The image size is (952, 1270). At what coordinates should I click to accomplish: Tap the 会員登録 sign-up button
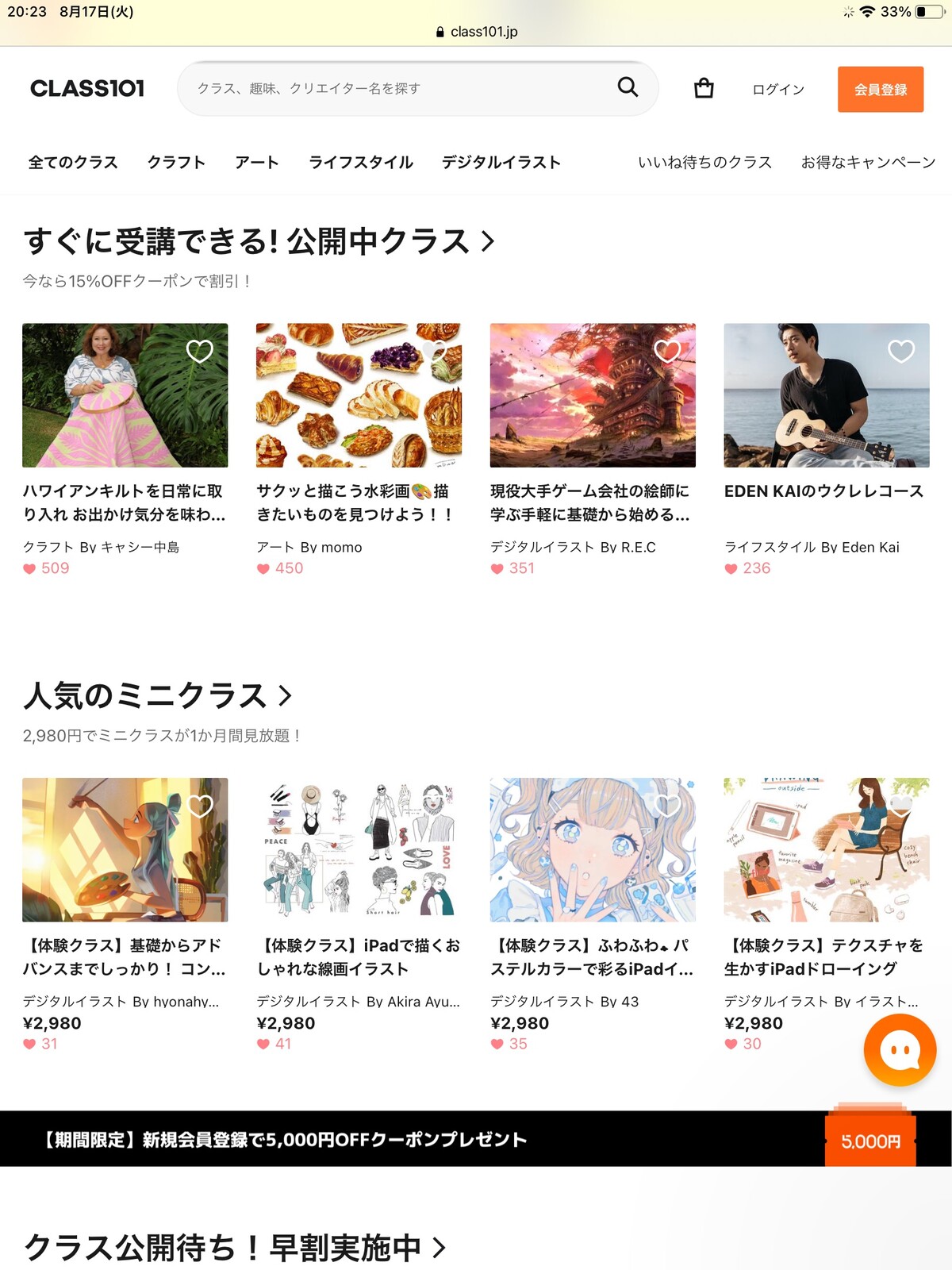(881, 90)
